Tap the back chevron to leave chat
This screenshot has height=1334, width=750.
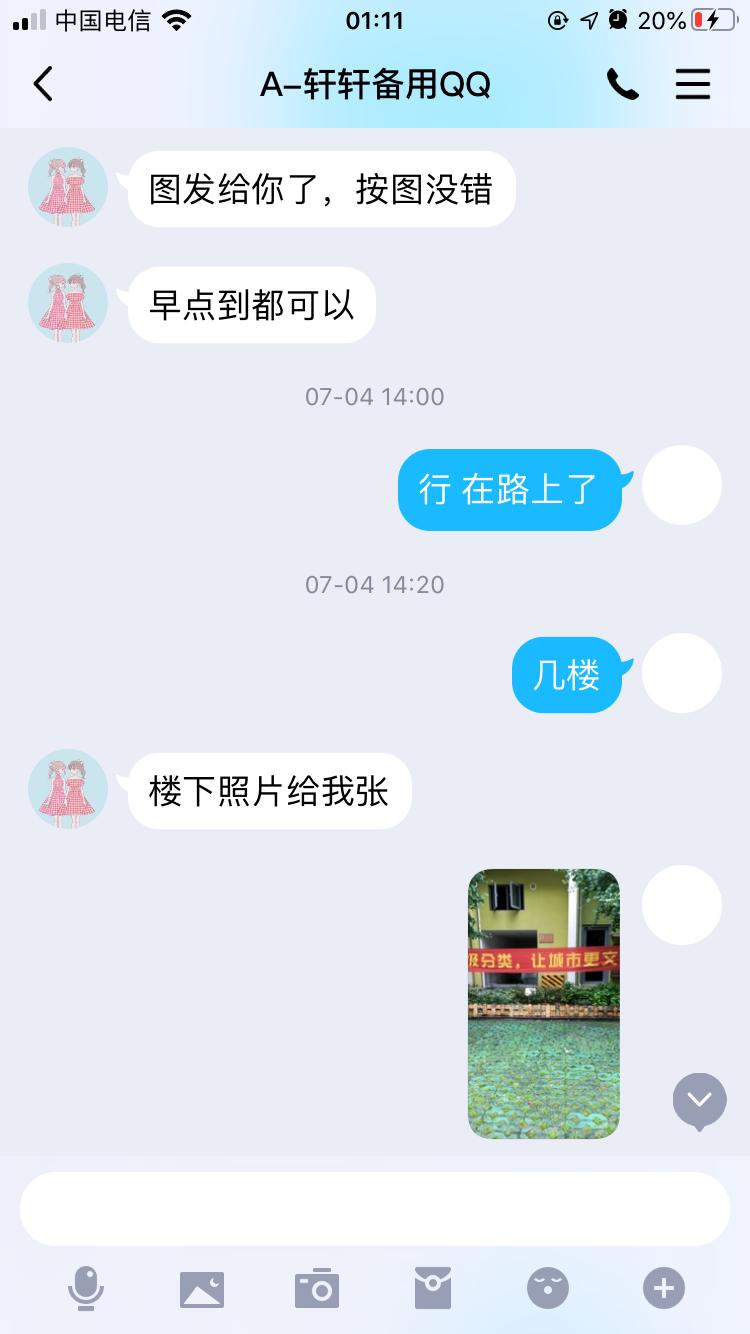click(42, 85)
